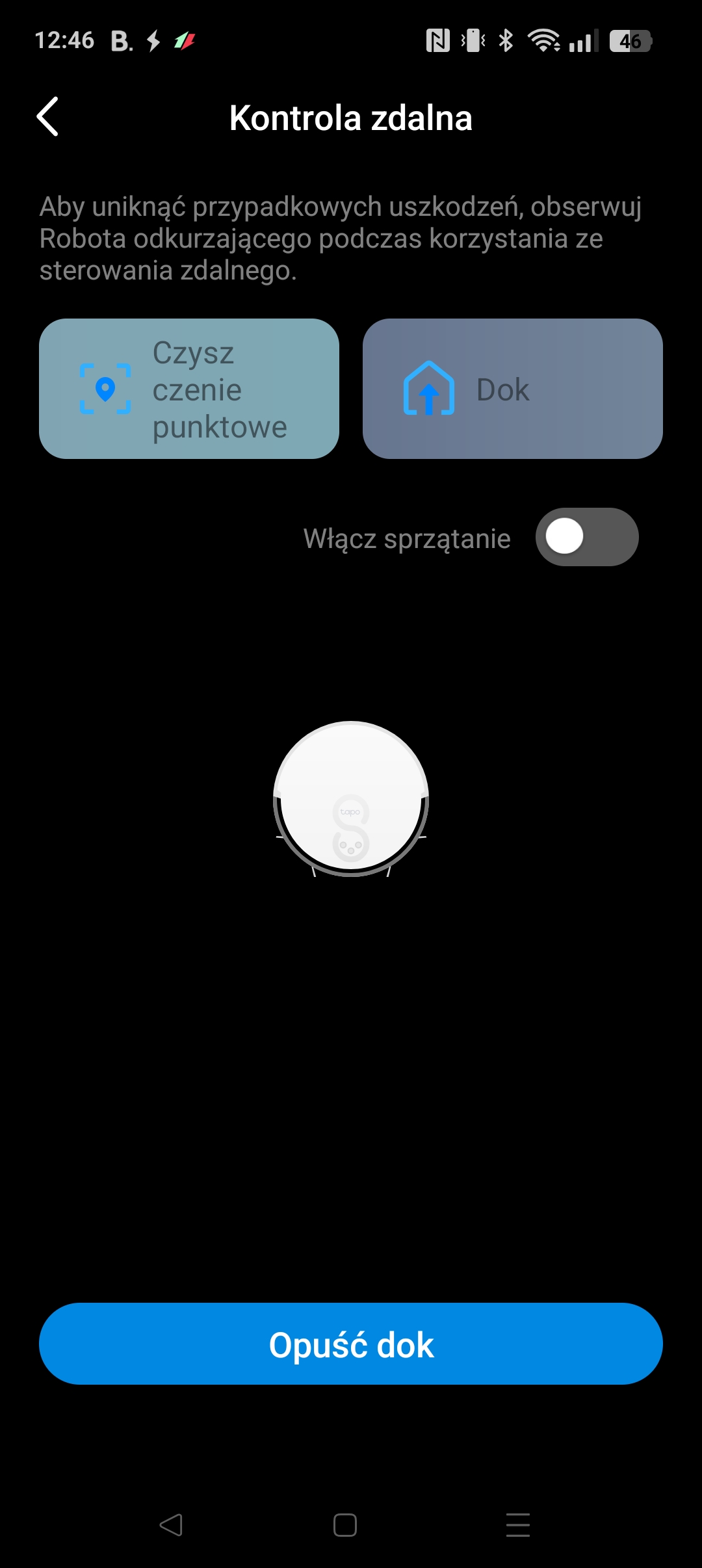Toggle the Włącz sprzątanie switch
The image size is (702, 1568).
coord(587,537)
